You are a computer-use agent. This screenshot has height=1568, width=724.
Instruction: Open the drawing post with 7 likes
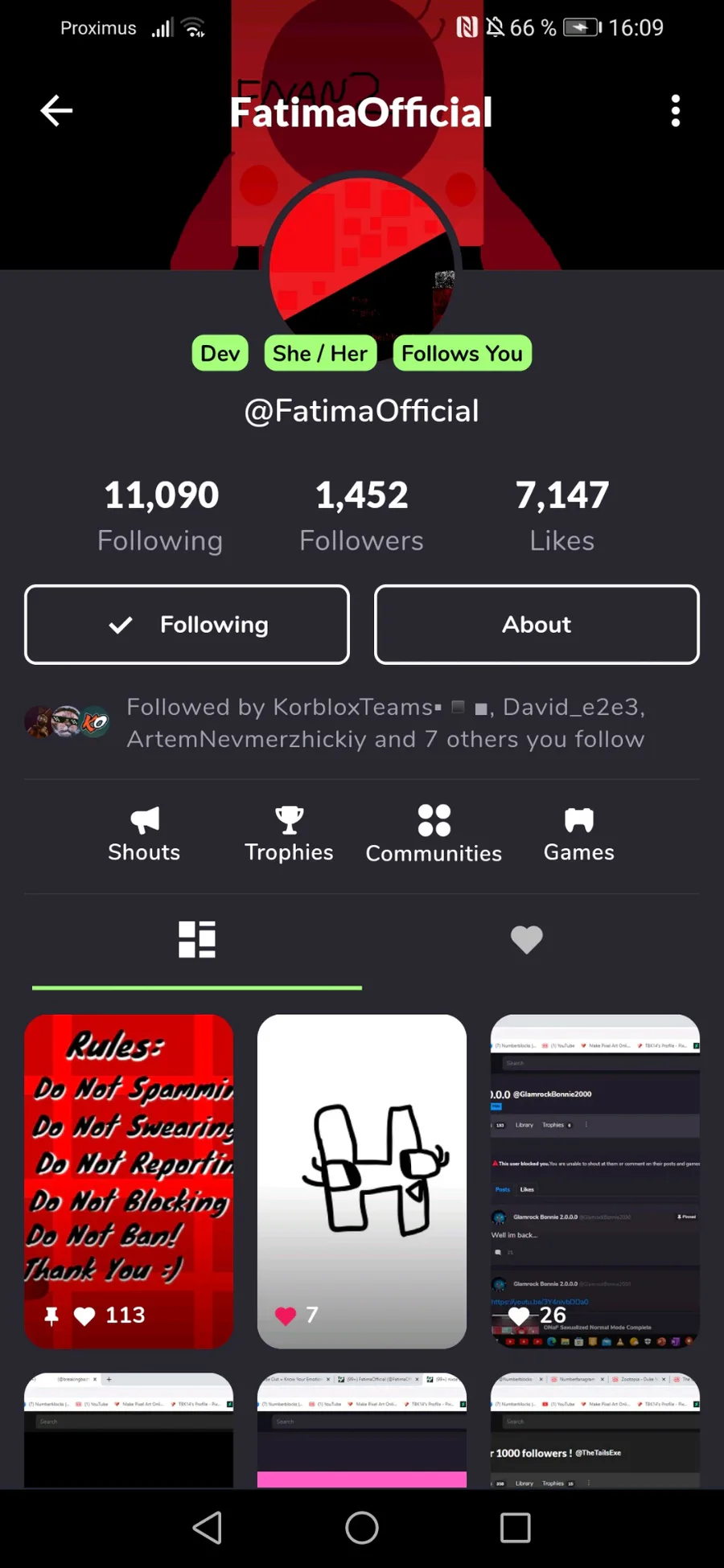(x=362, y=1180)
